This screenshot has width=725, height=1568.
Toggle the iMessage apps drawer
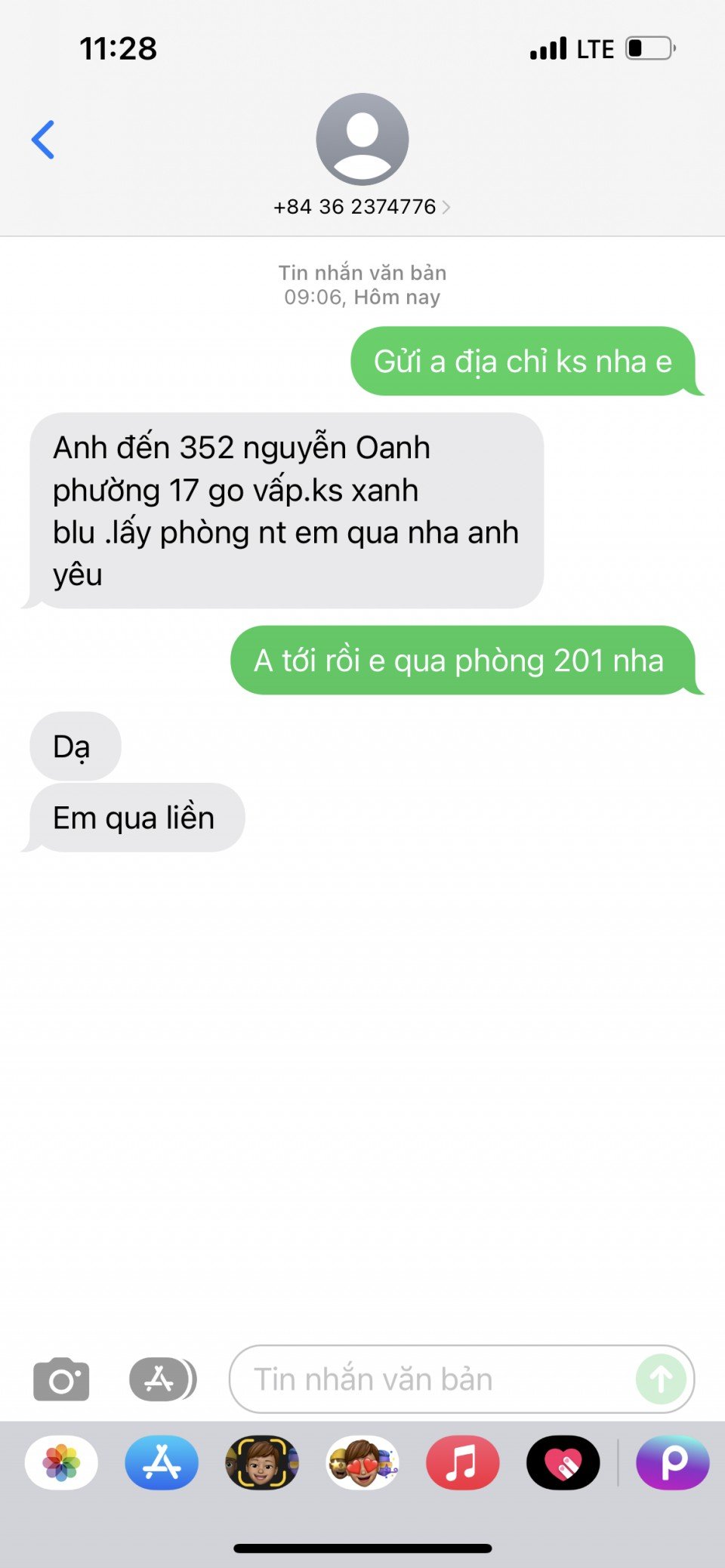tap(162, 1379)
